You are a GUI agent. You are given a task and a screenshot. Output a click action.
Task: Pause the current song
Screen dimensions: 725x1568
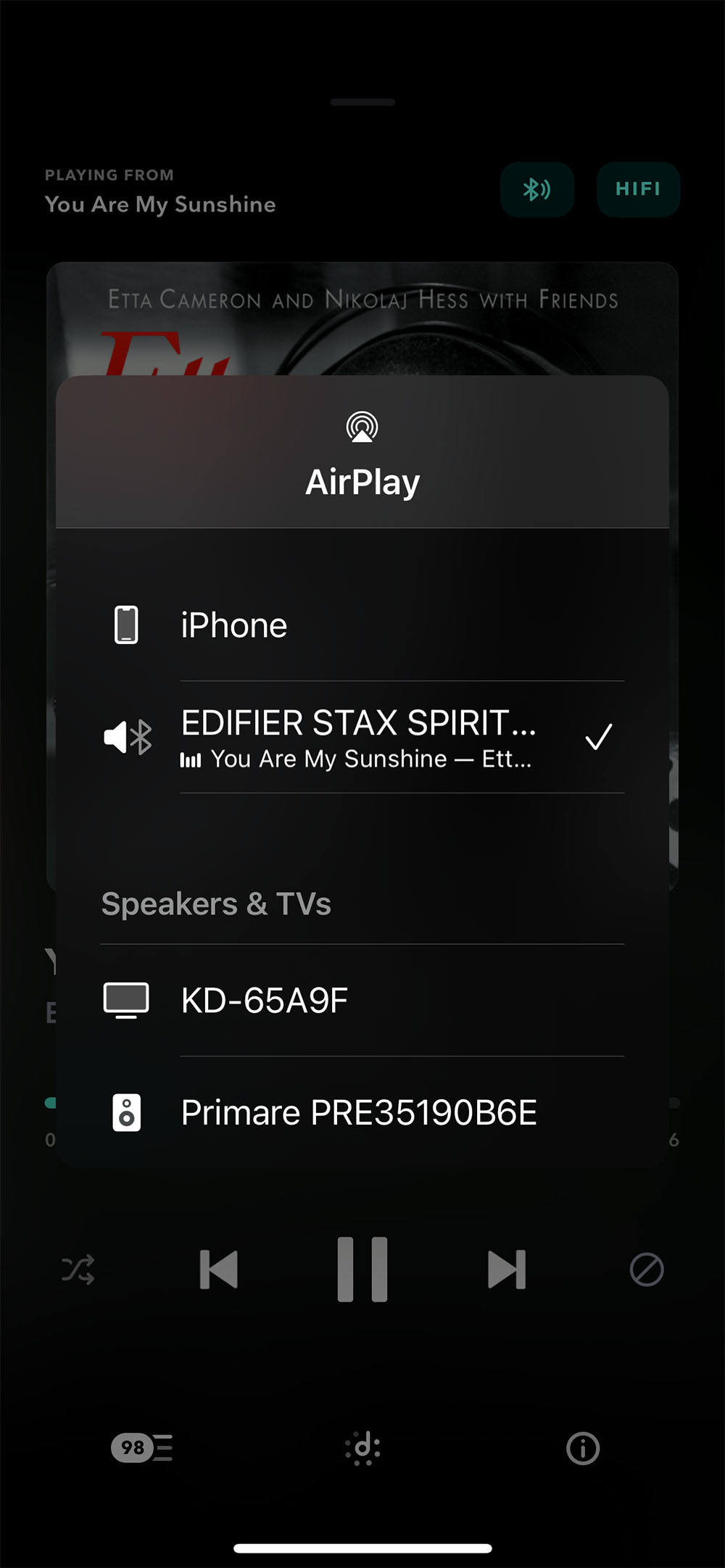pyautogui.click(x=362, y=1269)
